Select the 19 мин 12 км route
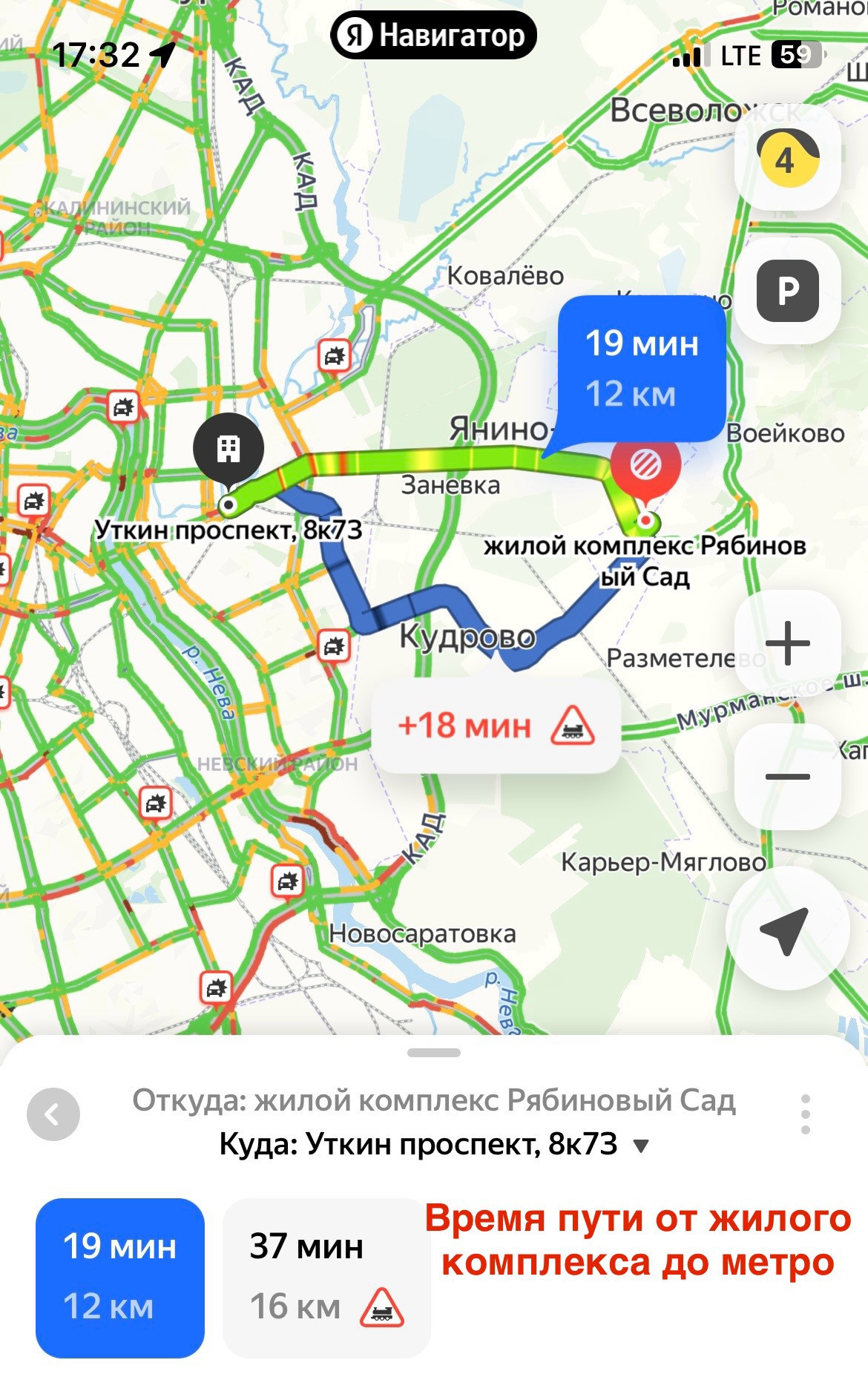 (120, 1278)
